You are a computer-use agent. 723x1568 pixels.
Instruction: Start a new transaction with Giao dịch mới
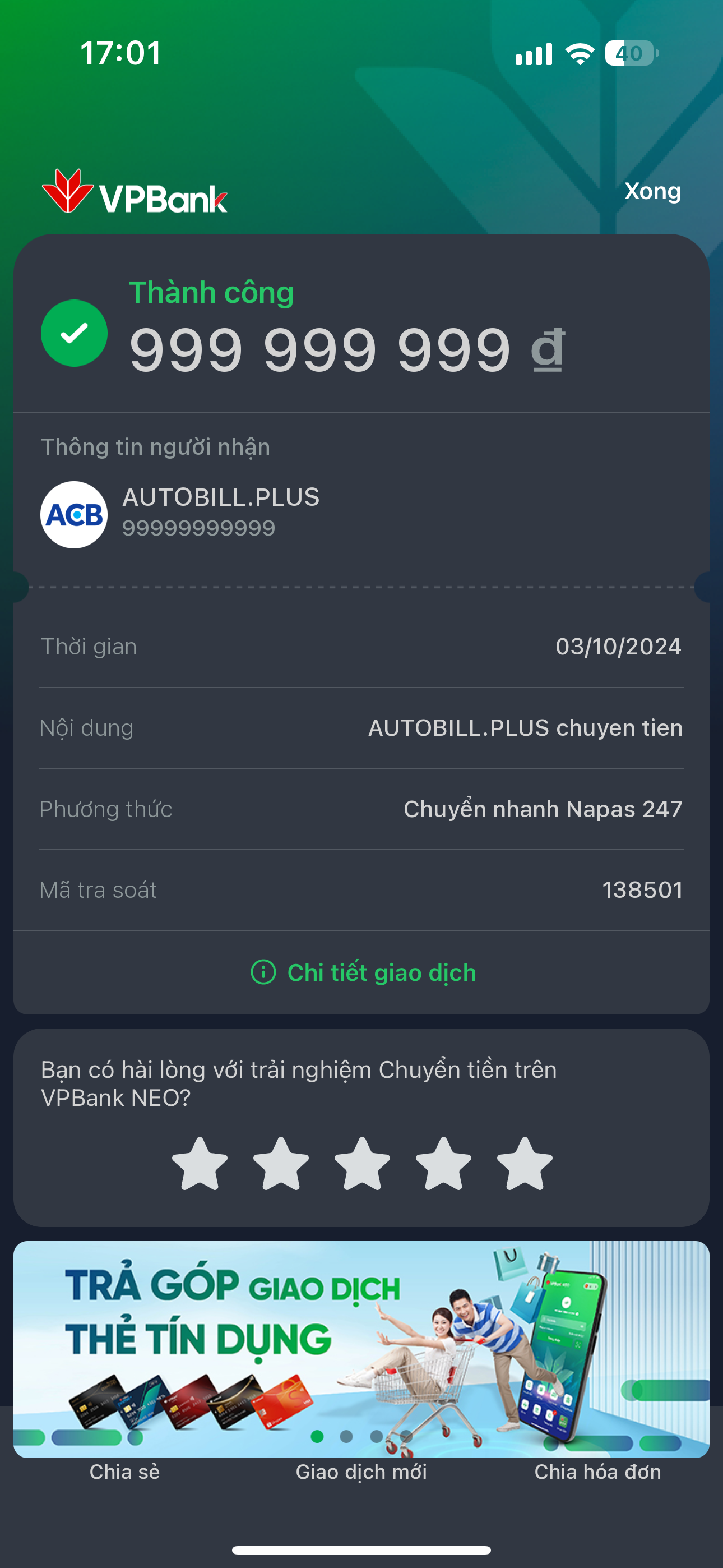tap(361, 1471)
